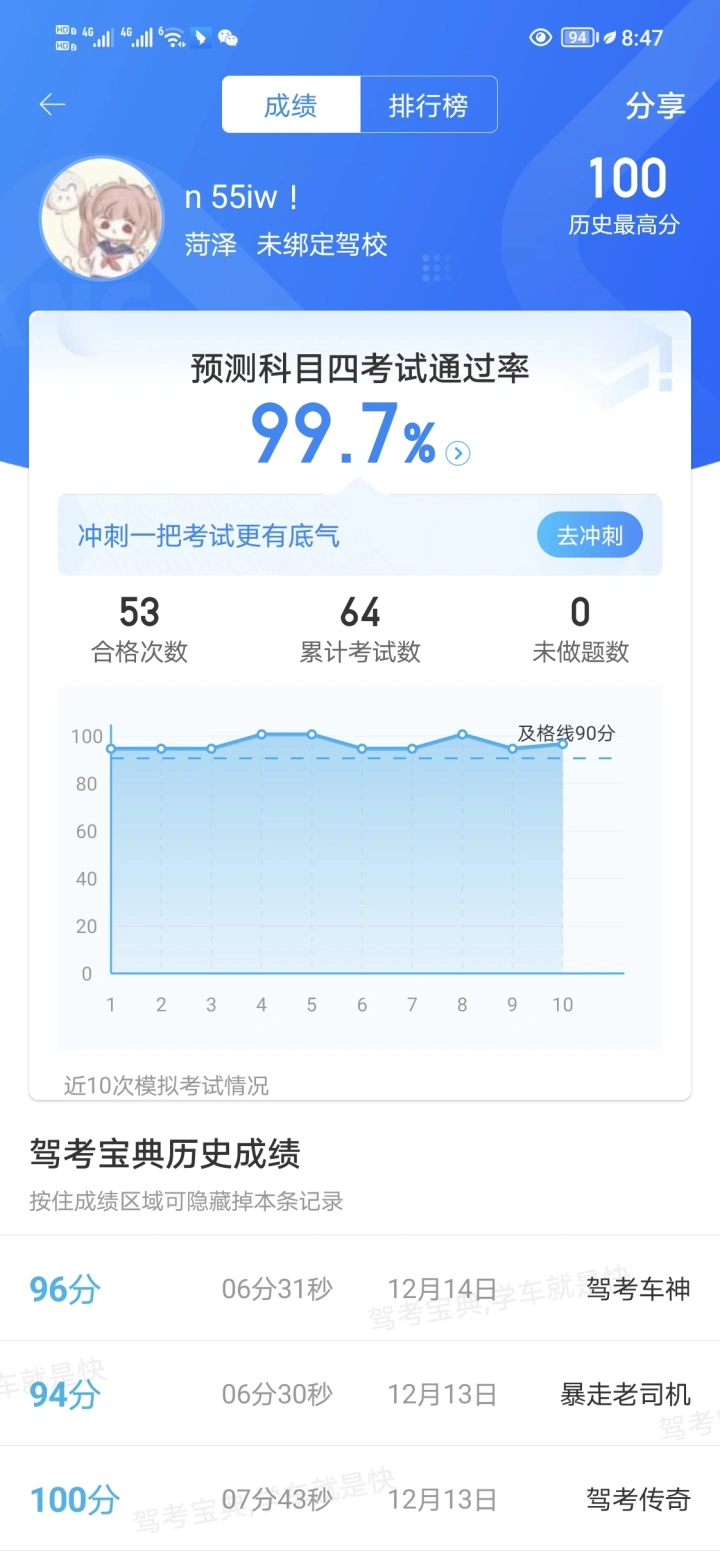720x1567 pixels.
Task: Select the 成绩 tab
Action: click(x=291, y=105)
